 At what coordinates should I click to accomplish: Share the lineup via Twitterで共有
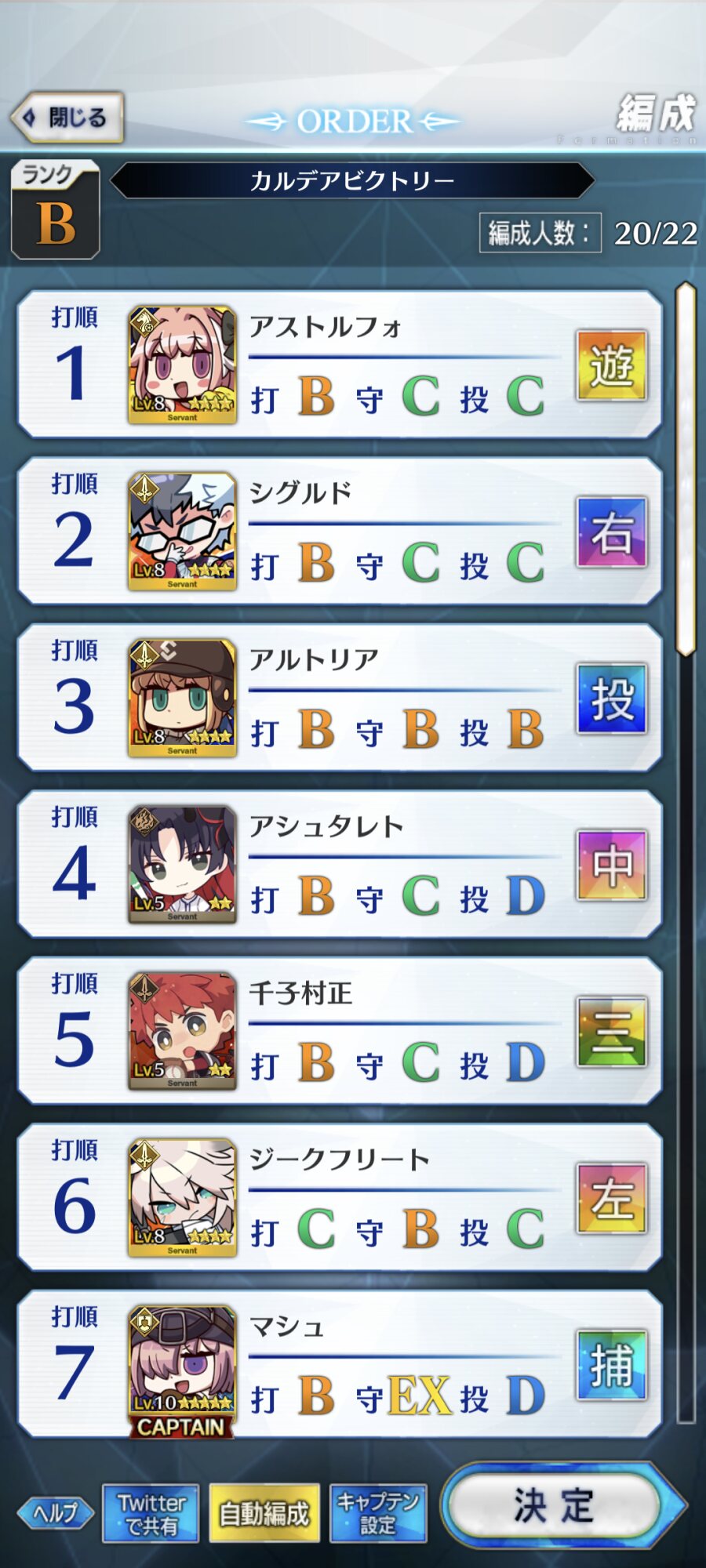151,1513
